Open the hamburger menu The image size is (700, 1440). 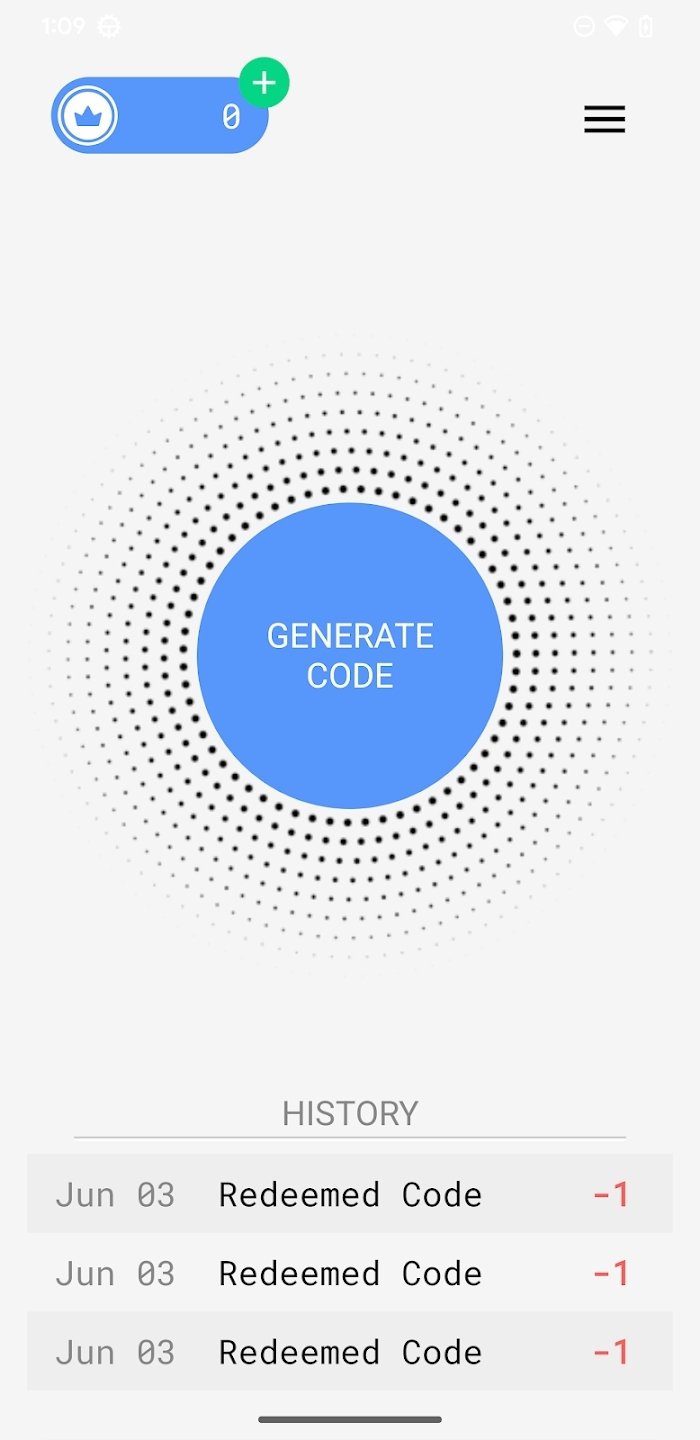click(604, 120)
